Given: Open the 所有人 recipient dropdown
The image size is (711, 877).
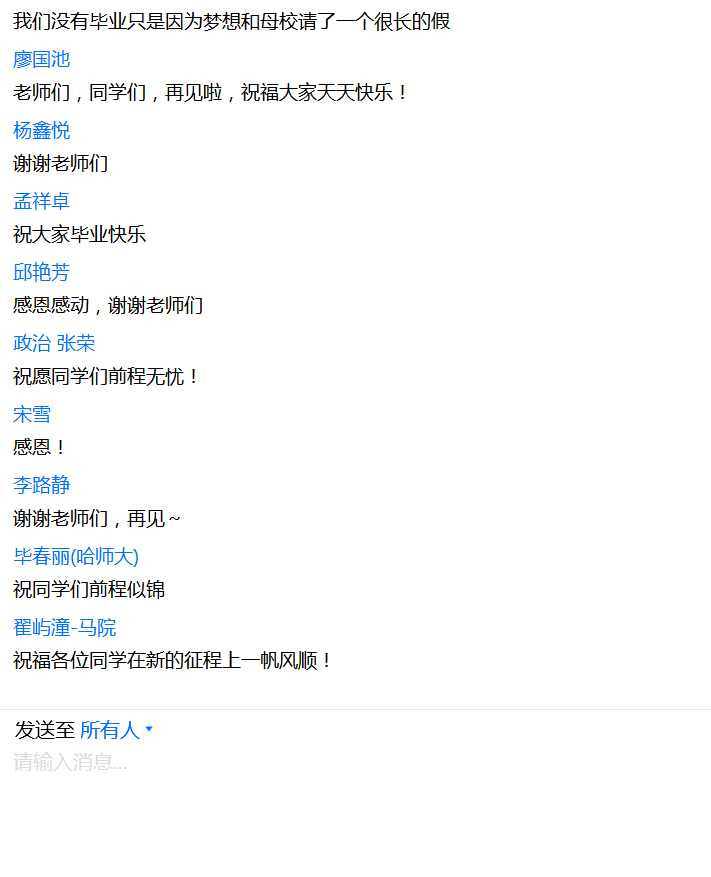Looking at the screenshot, I should pyautogui.click(x=116, y=730).
